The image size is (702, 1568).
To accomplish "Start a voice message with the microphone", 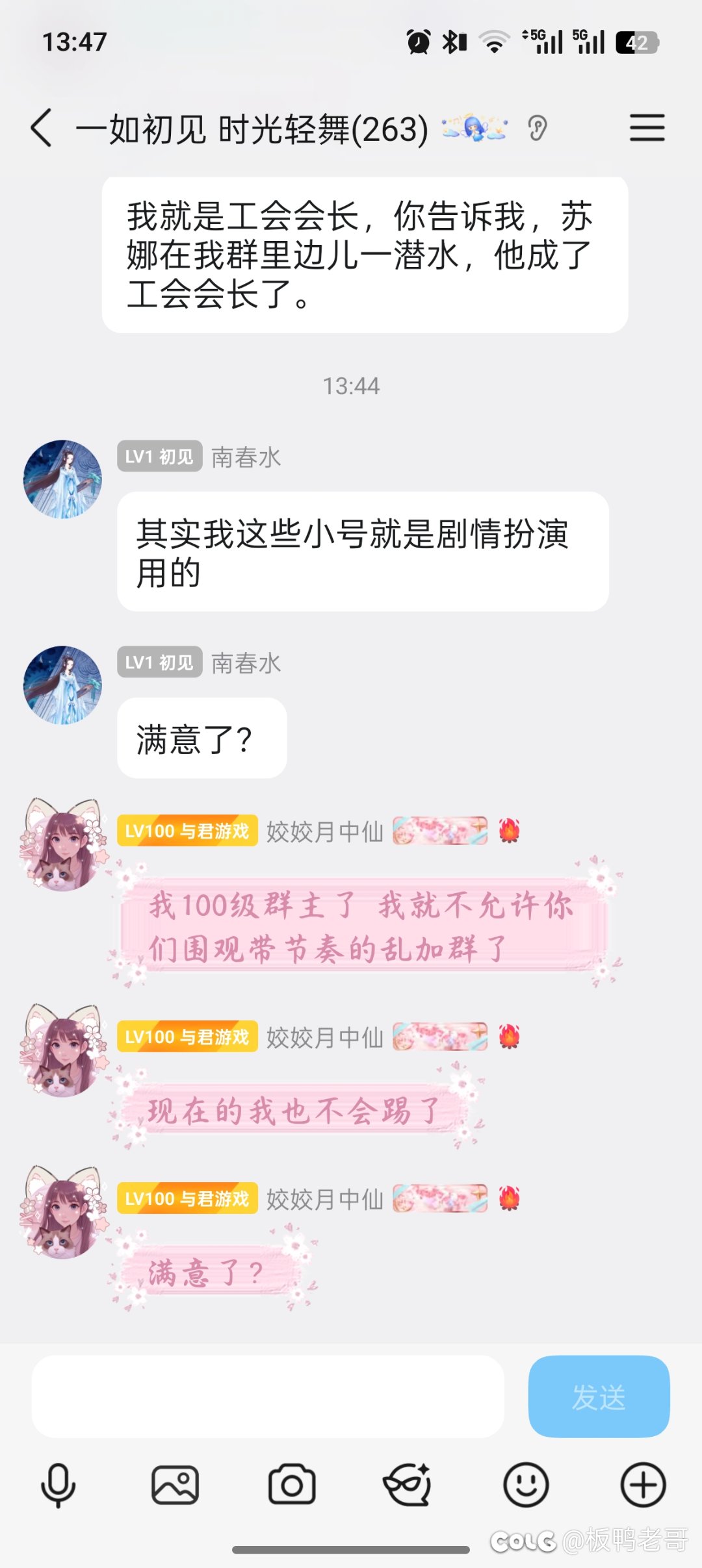I will tap(58, 1485).
